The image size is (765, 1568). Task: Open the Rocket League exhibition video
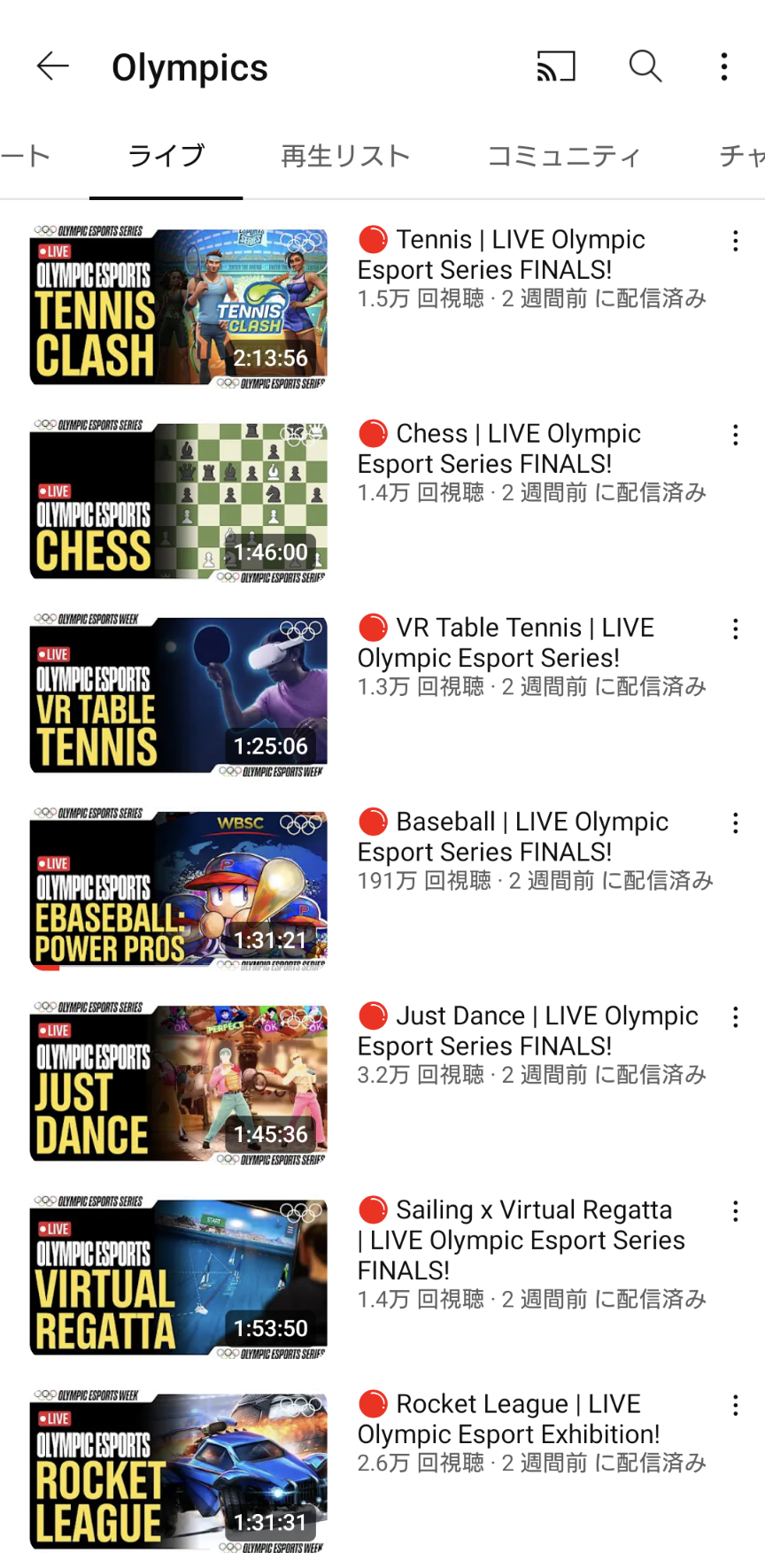(x=179, y=1471)
